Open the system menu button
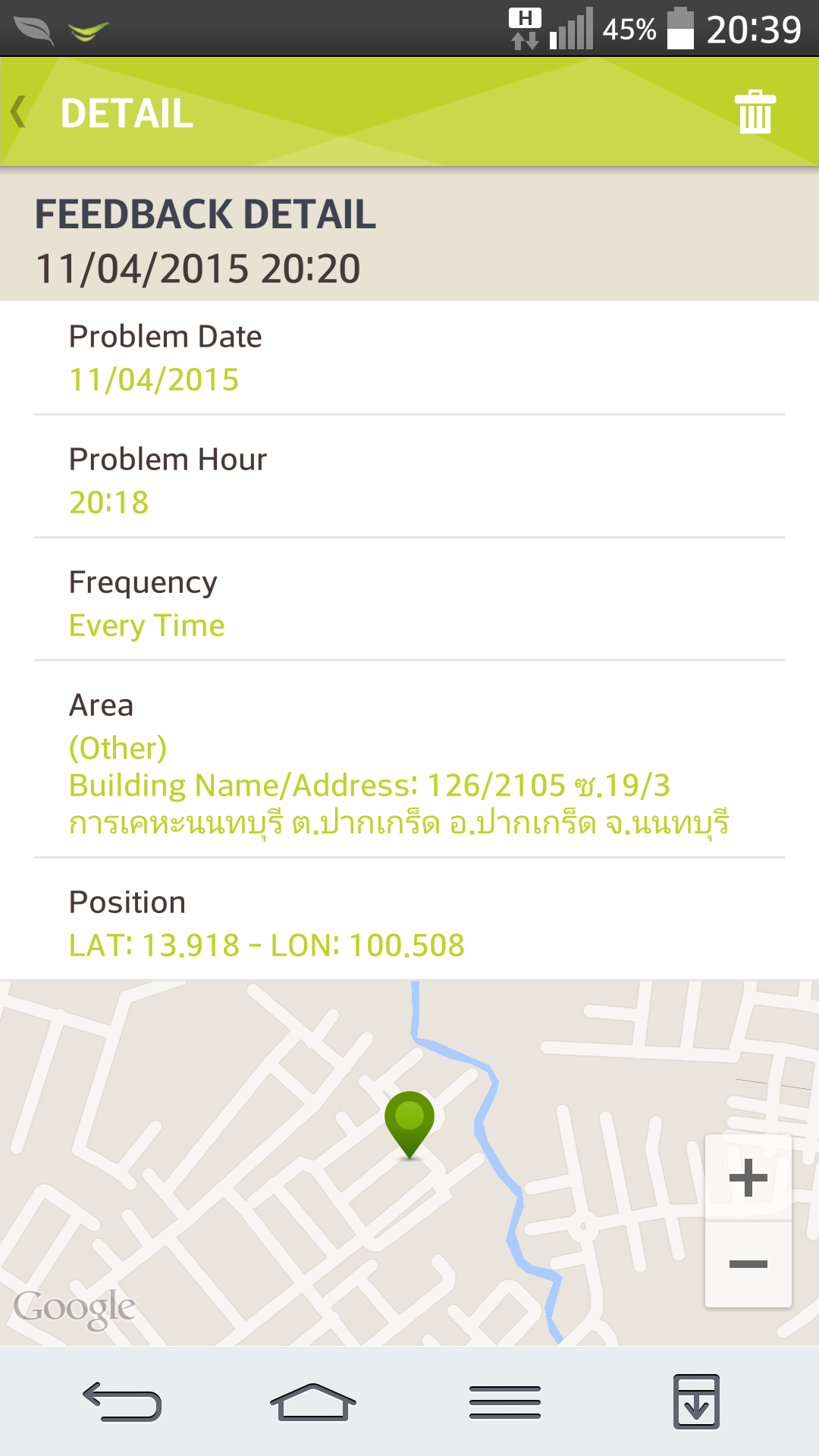The height and width of the screenshot is (1456, 819). 505,1401
